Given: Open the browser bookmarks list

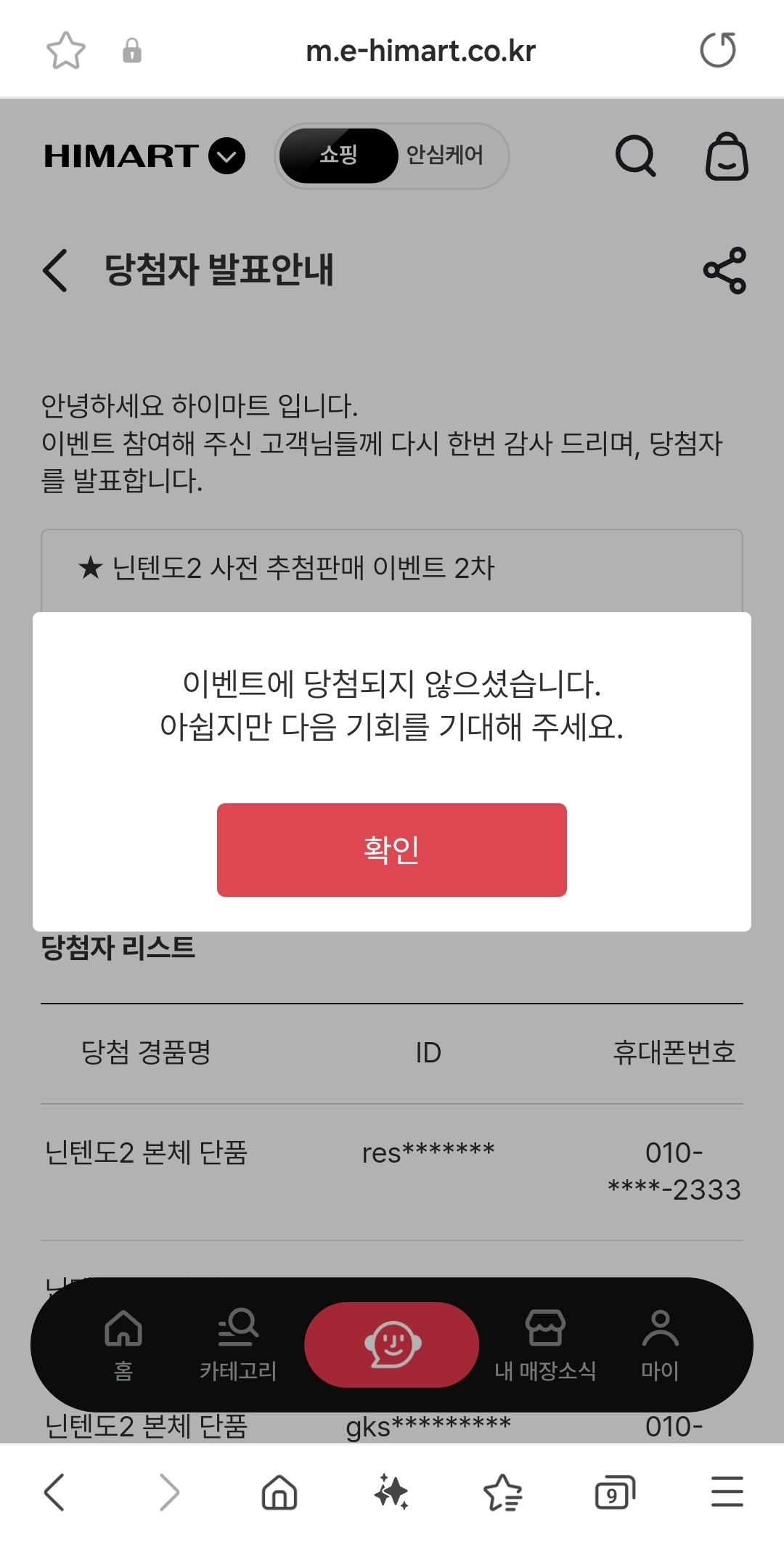Looking at the screenshot, I should [503, 1493].
